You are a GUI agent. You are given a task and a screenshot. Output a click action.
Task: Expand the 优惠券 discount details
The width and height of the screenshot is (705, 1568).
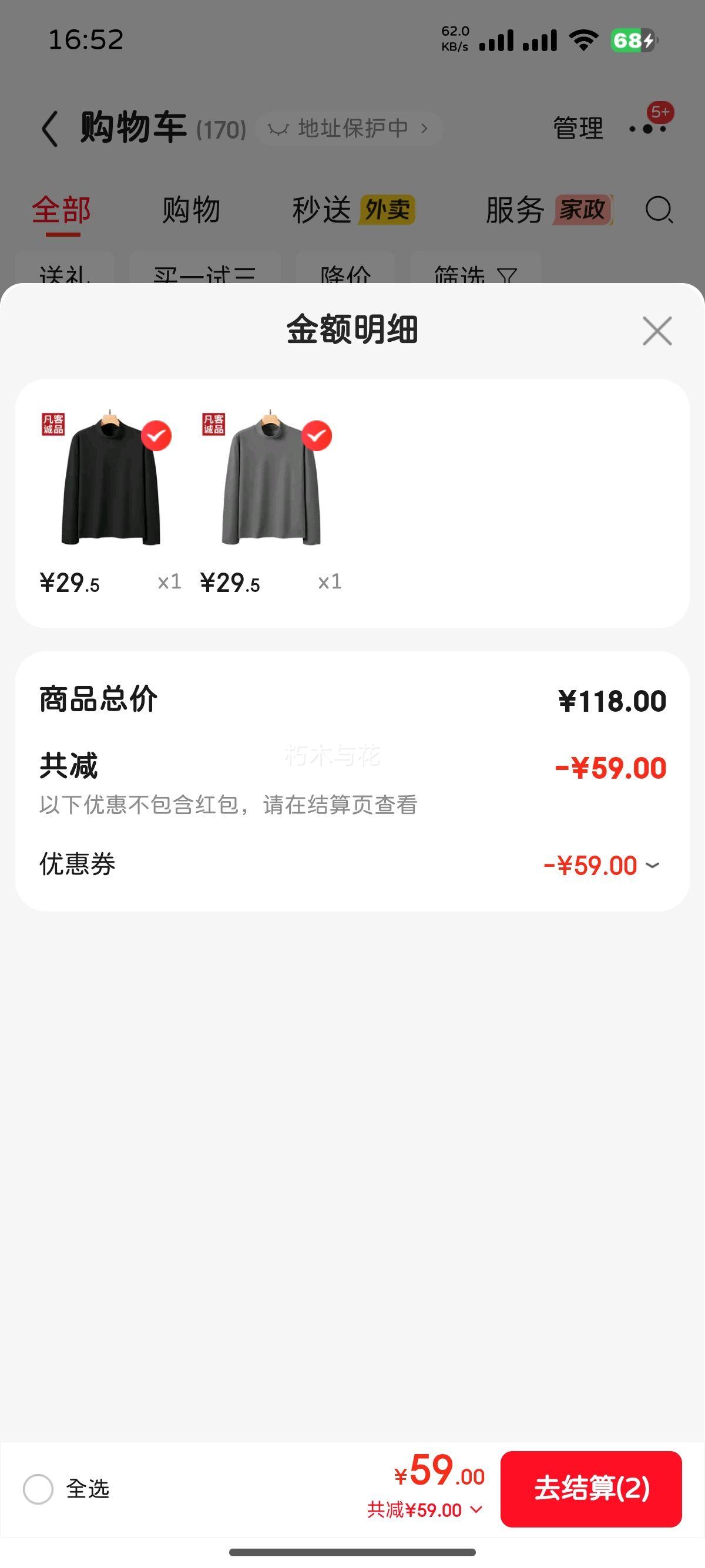[652, 866]
